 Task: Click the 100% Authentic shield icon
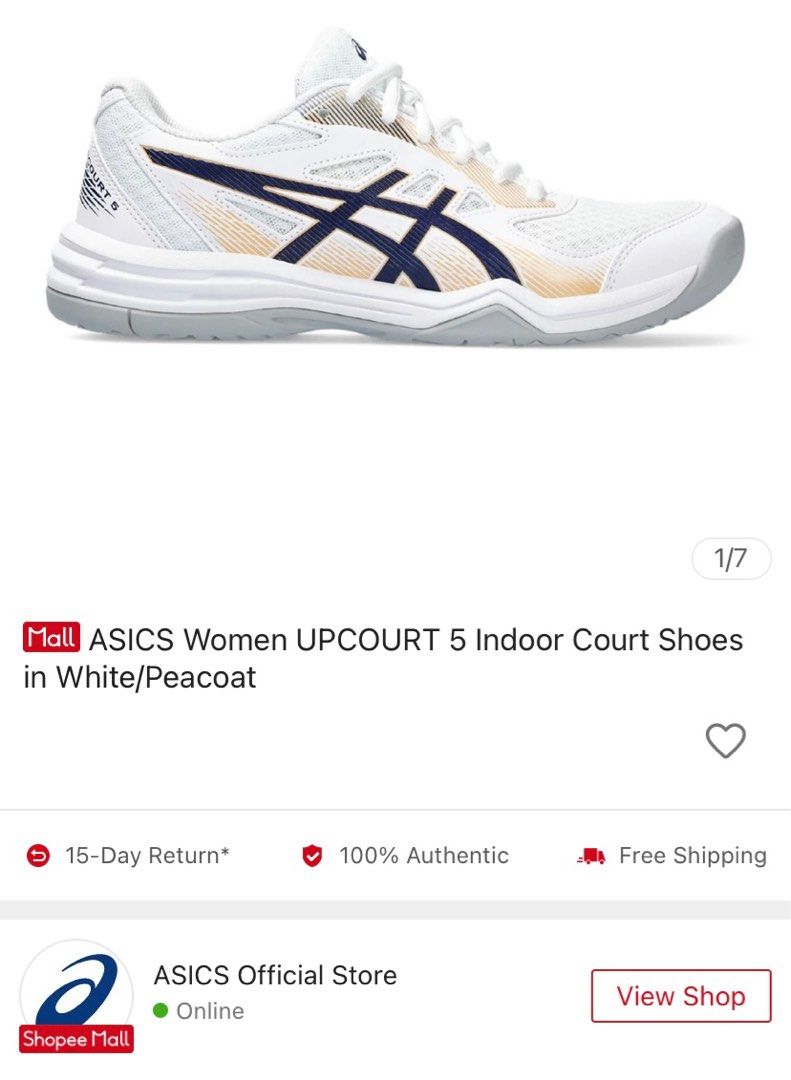[x=312, y=855]
